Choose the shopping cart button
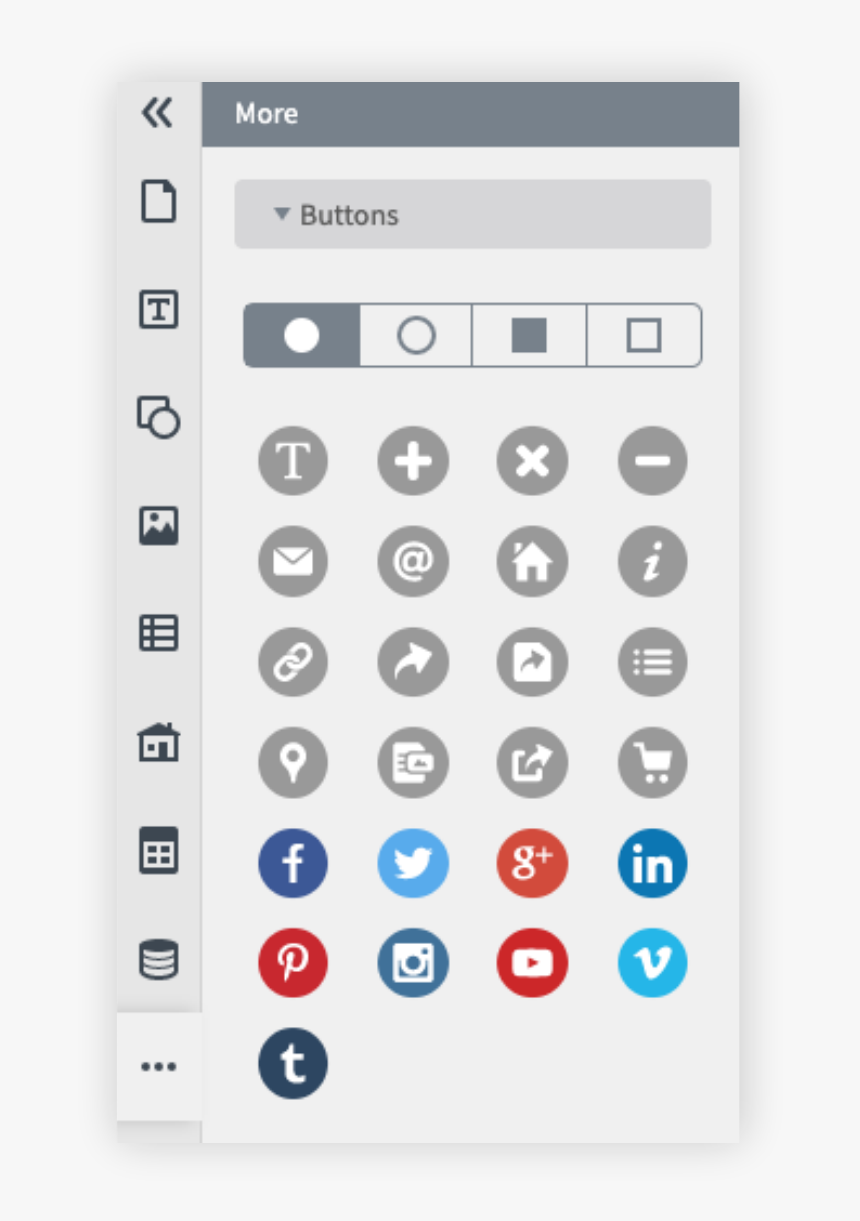 coord(652,762)
